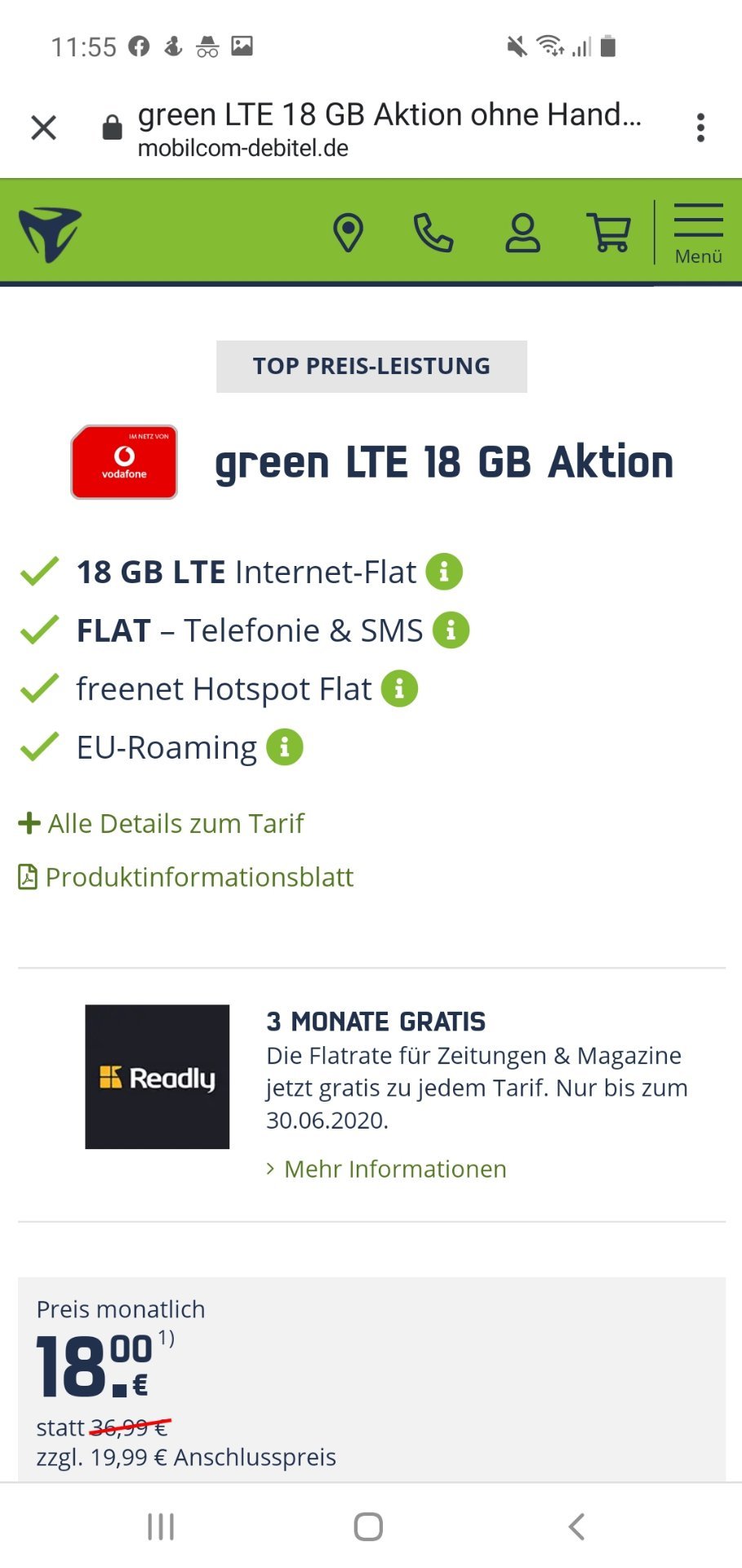Open the Produktinformationsblatt PDF
Viewport: 742px width, 1568px height.
tap(186, 877)
